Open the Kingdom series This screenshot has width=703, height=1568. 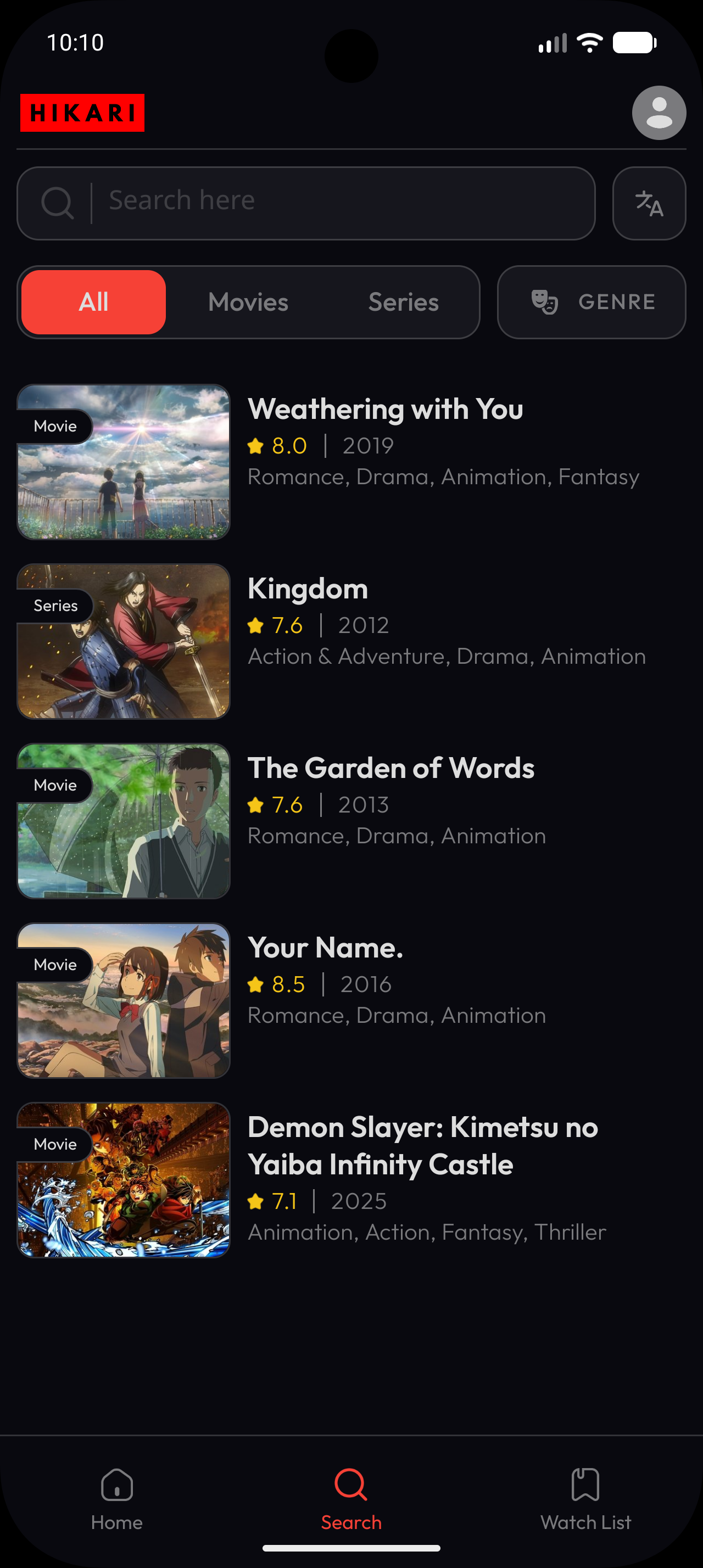coord(308,589)
